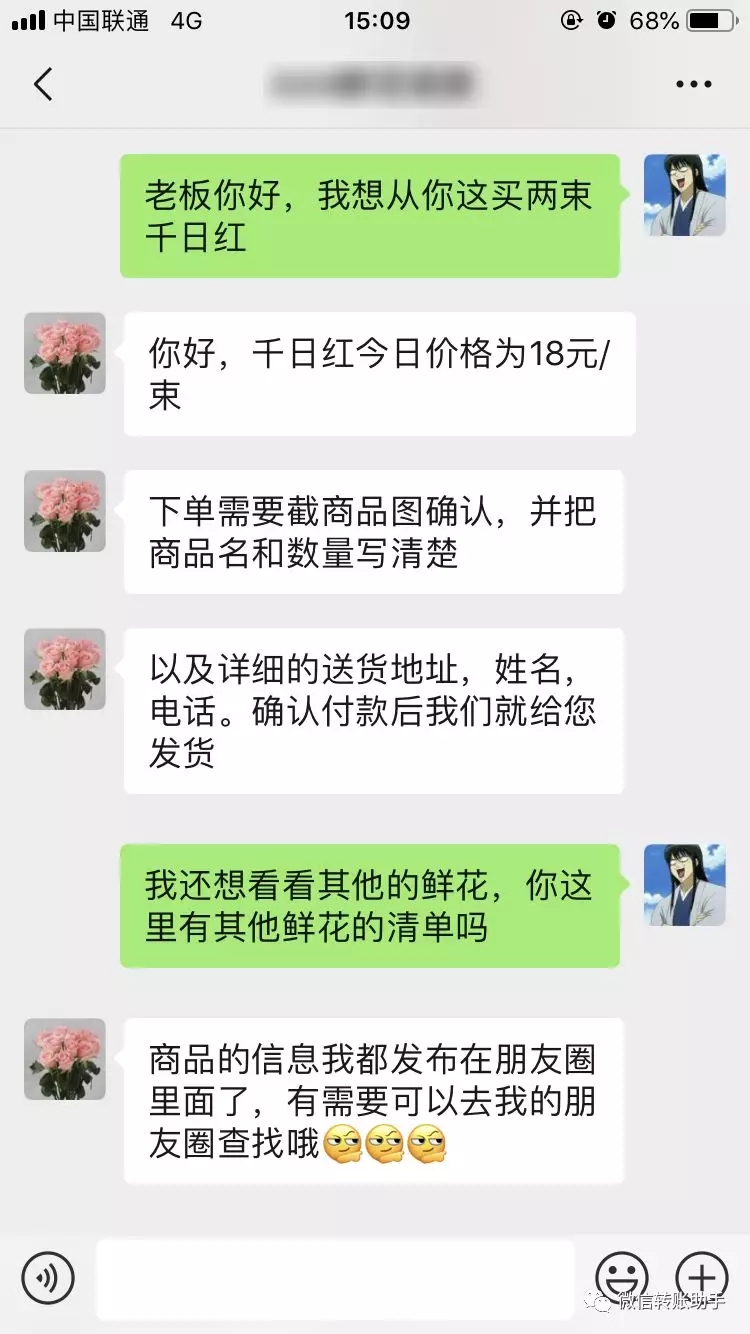Switch to voice message input
750x1334 pixels.
tap(48, 1277)
